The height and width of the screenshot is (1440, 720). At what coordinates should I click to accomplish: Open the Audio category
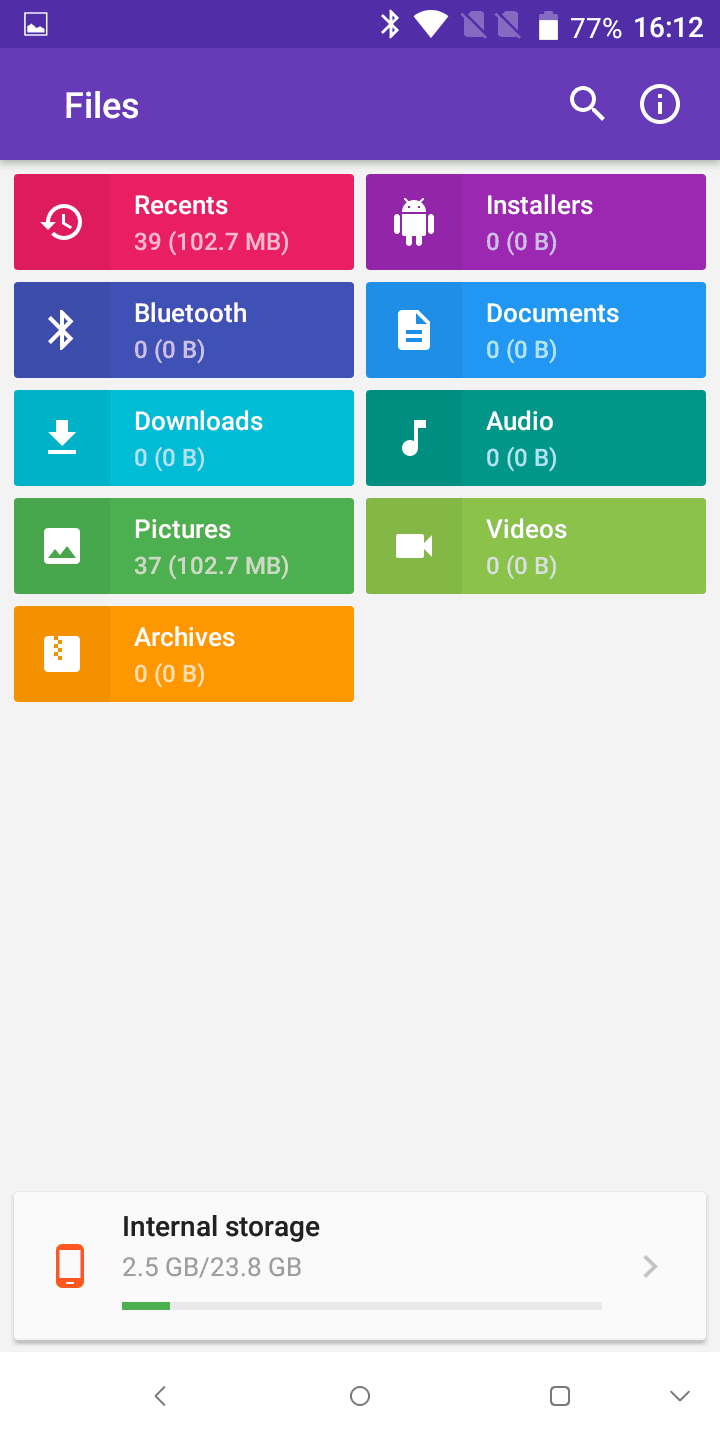[x=536, y=438]
